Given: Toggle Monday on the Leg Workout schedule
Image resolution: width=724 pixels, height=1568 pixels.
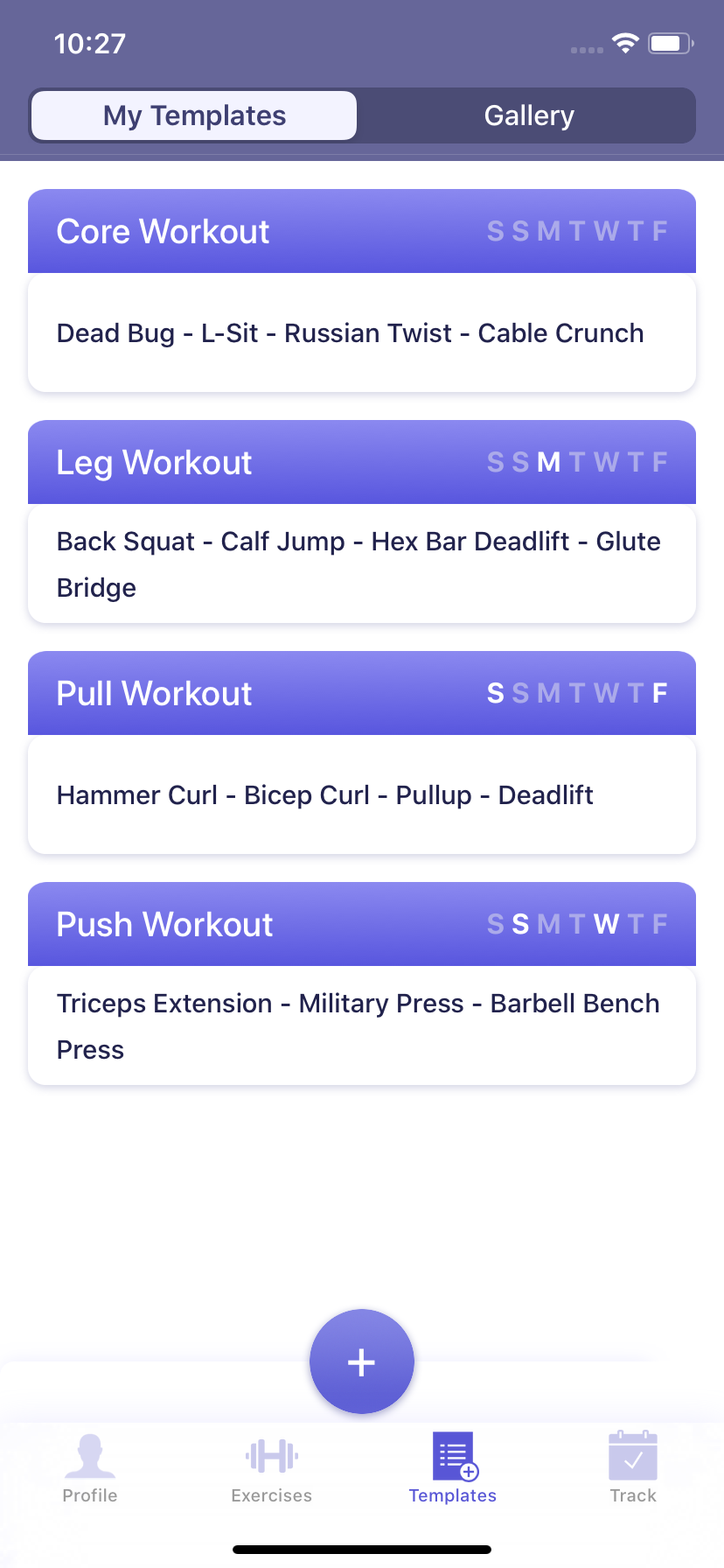Looking at the screenshot, I should coord(548,462).
